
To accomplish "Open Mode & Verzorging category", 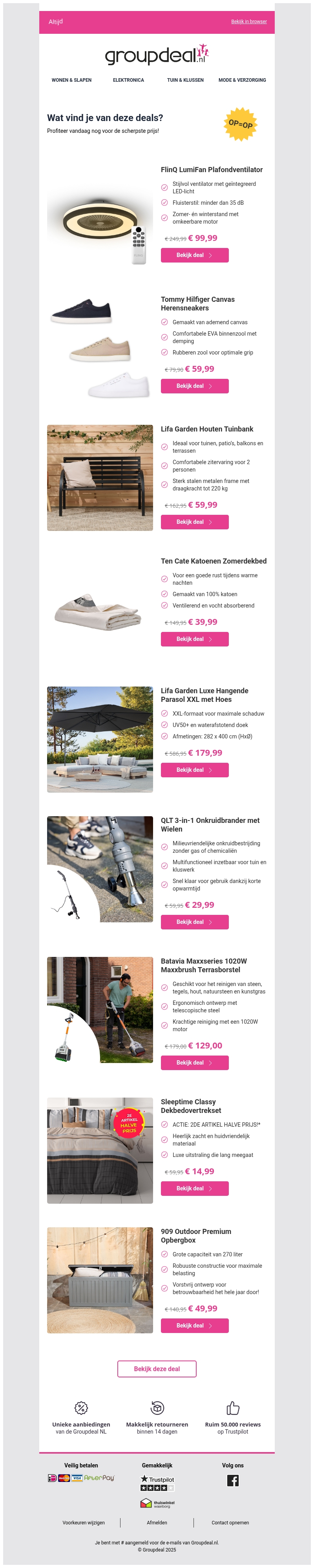I will point(242,80).
